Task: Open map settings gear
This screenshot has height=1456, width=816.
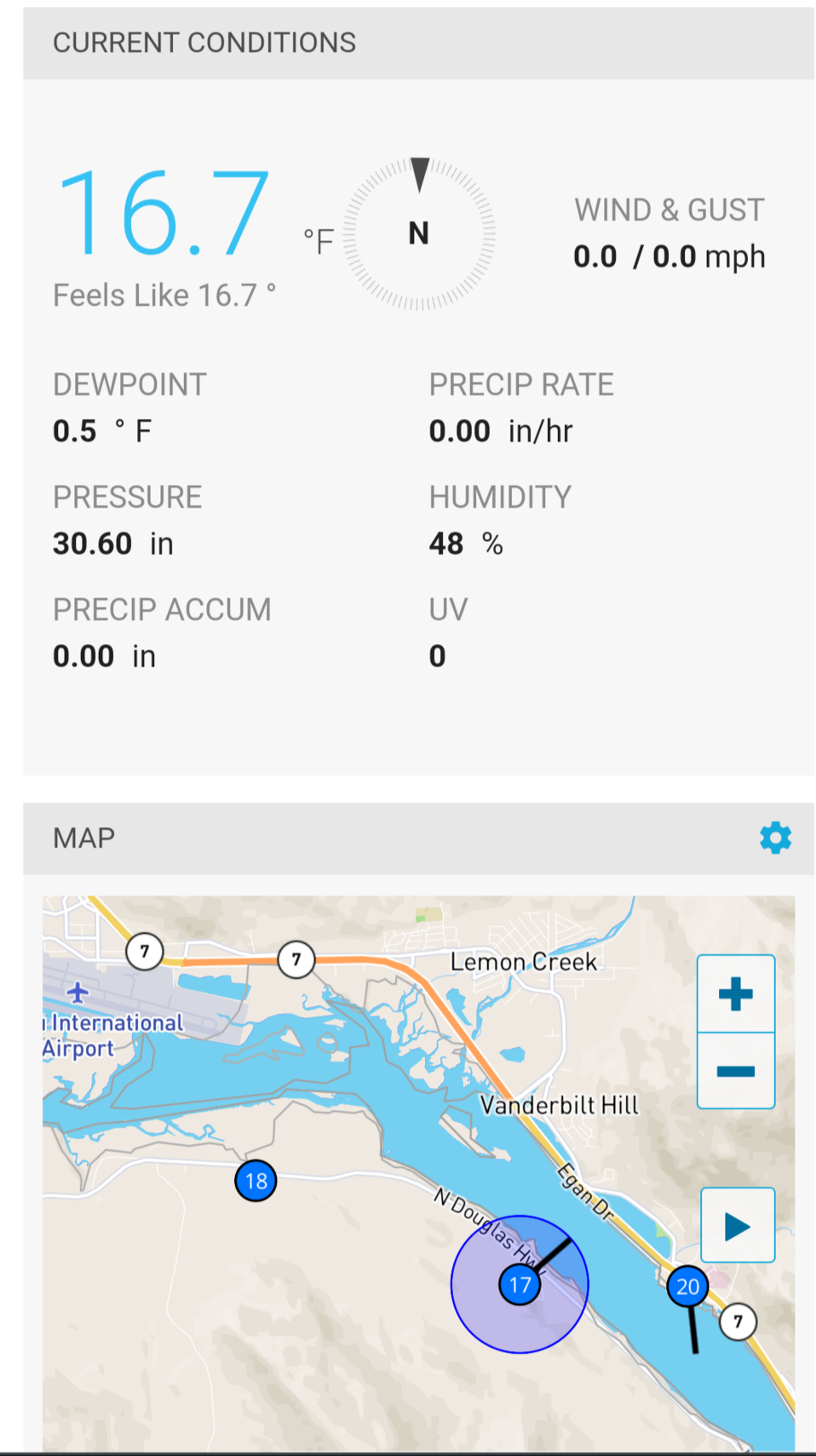Action: [775, 838]
